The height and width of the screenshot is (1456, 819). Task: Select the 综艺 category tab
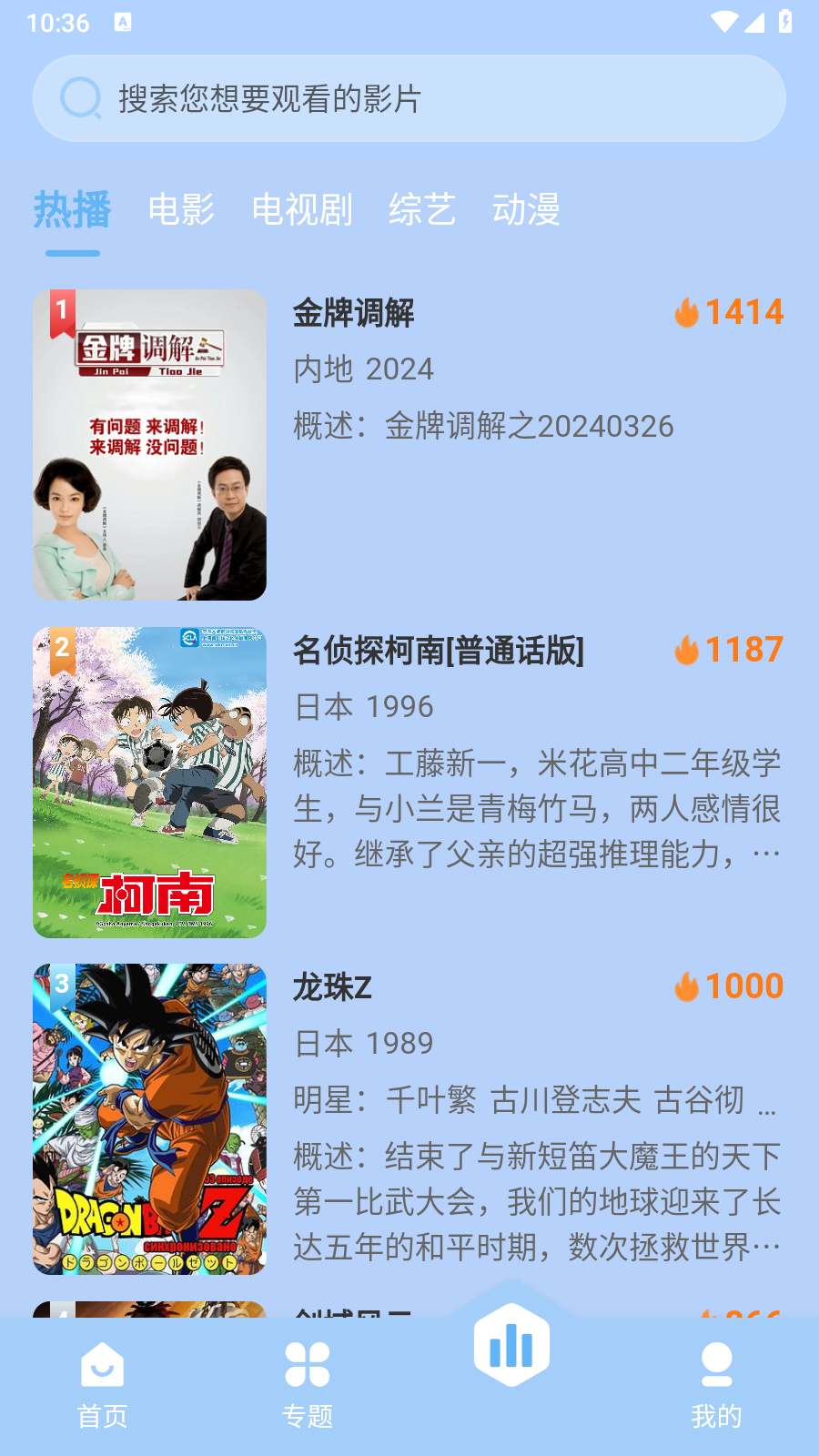point(421,210)
